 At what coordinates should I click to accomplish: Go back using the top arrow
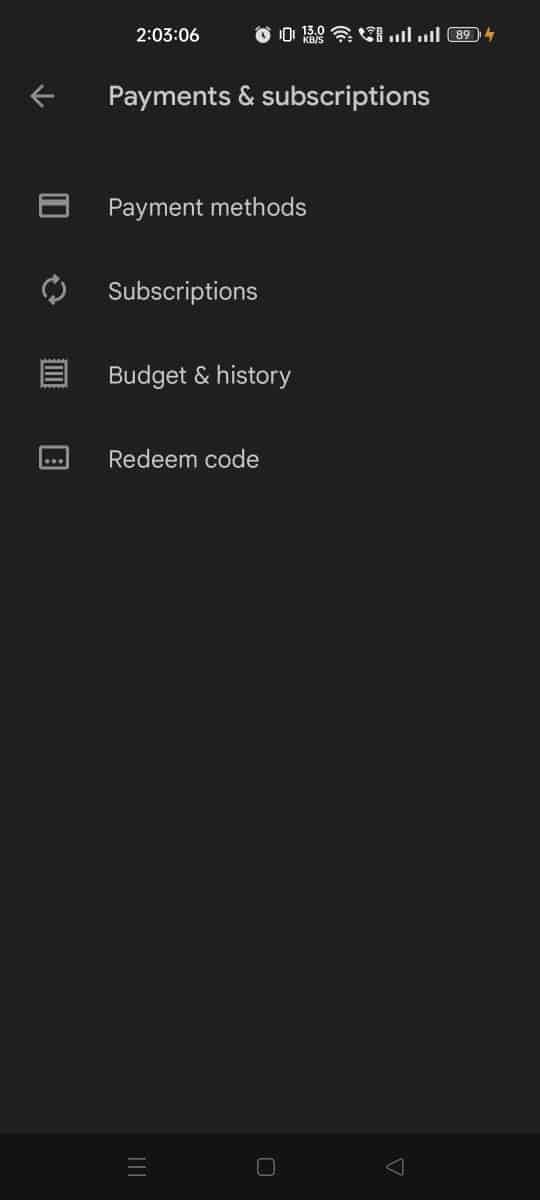[42, 96]
